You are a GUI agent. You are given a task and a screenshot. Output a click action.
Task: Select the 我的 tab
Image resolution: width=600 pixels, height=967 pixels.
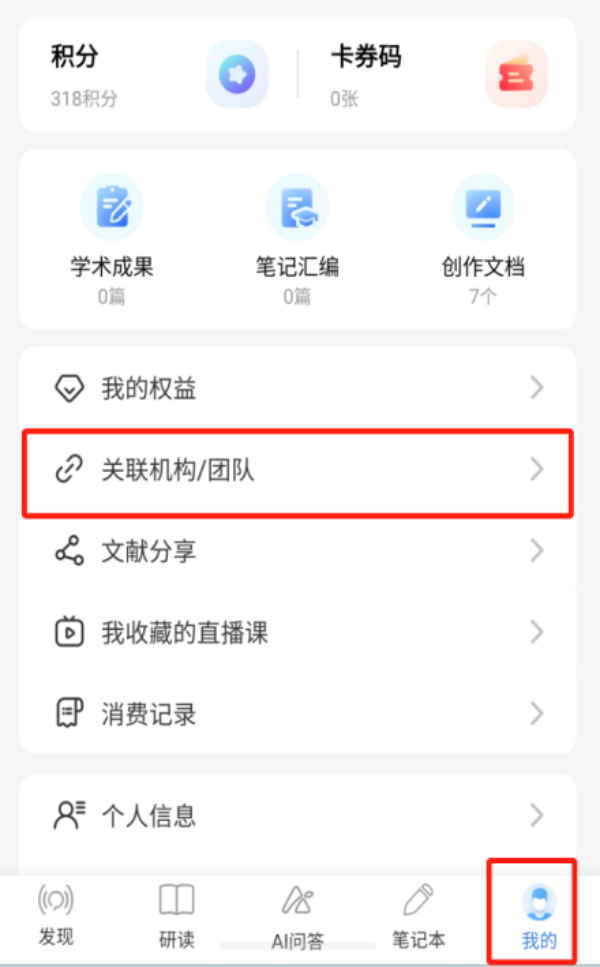[x=539, y=916]
